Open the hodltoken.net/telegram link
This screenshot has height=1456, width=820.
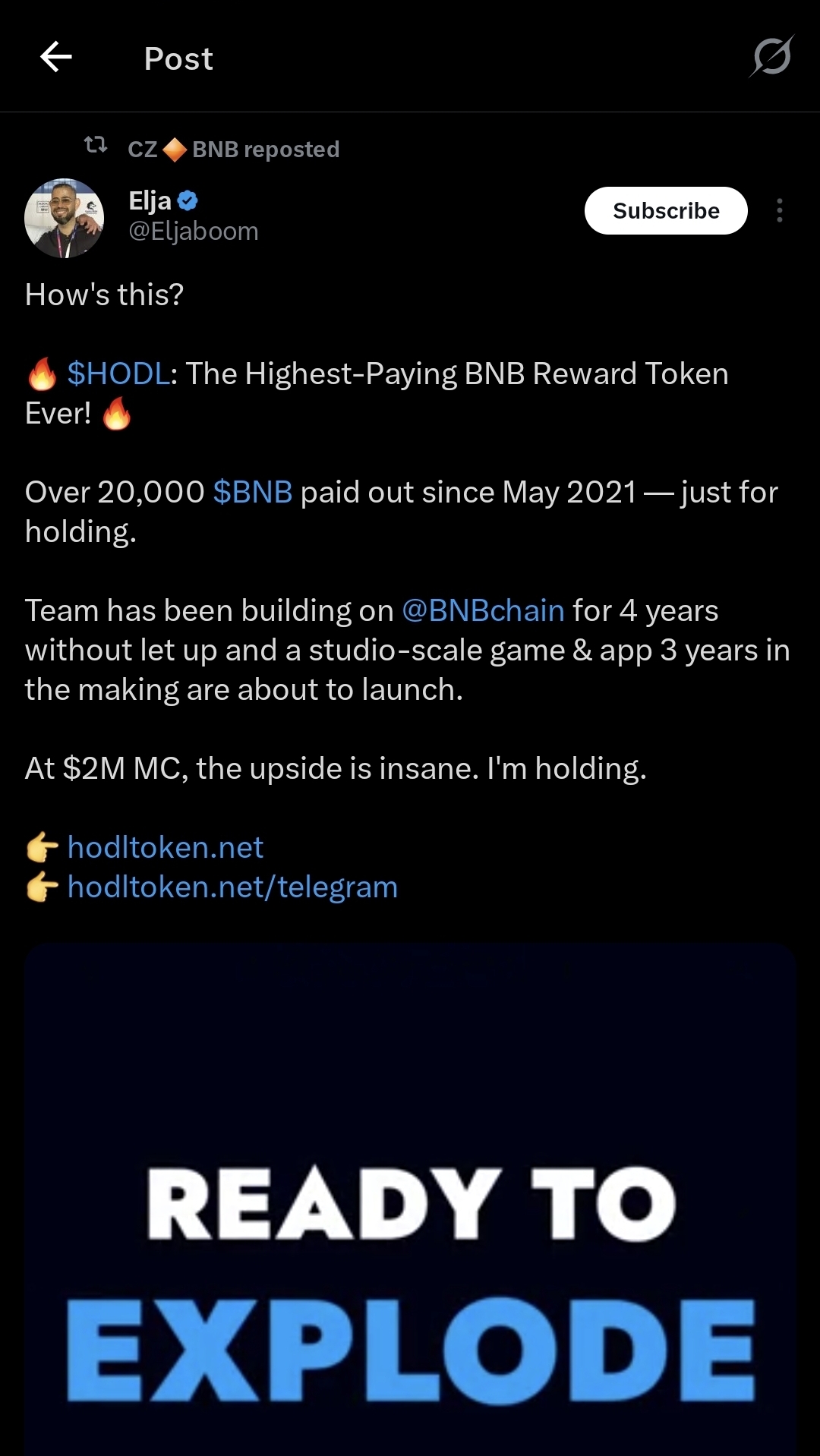point(232,887)
